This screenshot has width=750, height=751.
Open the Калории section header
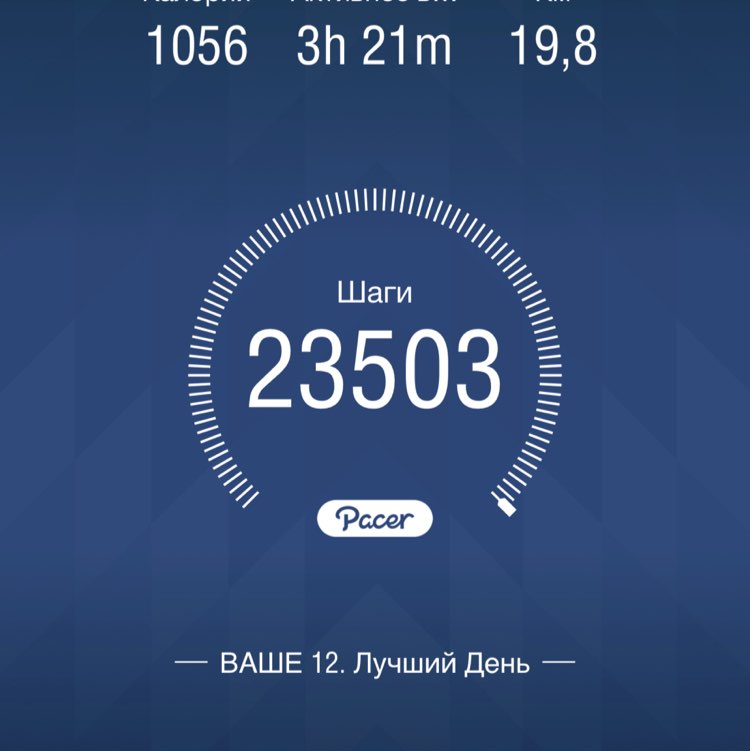(x=196, y=6)
